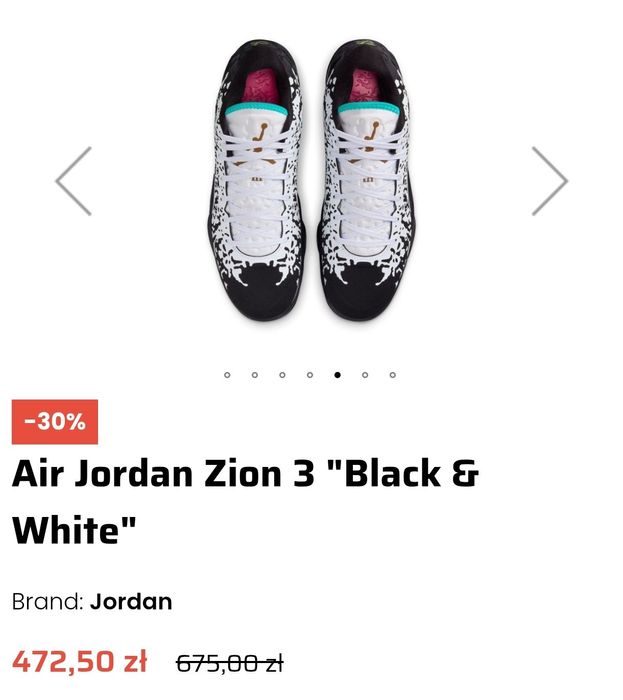The height and width of the screenshot is (700, 623).
Task: Show the next product photo
Action: click(549, 181)
